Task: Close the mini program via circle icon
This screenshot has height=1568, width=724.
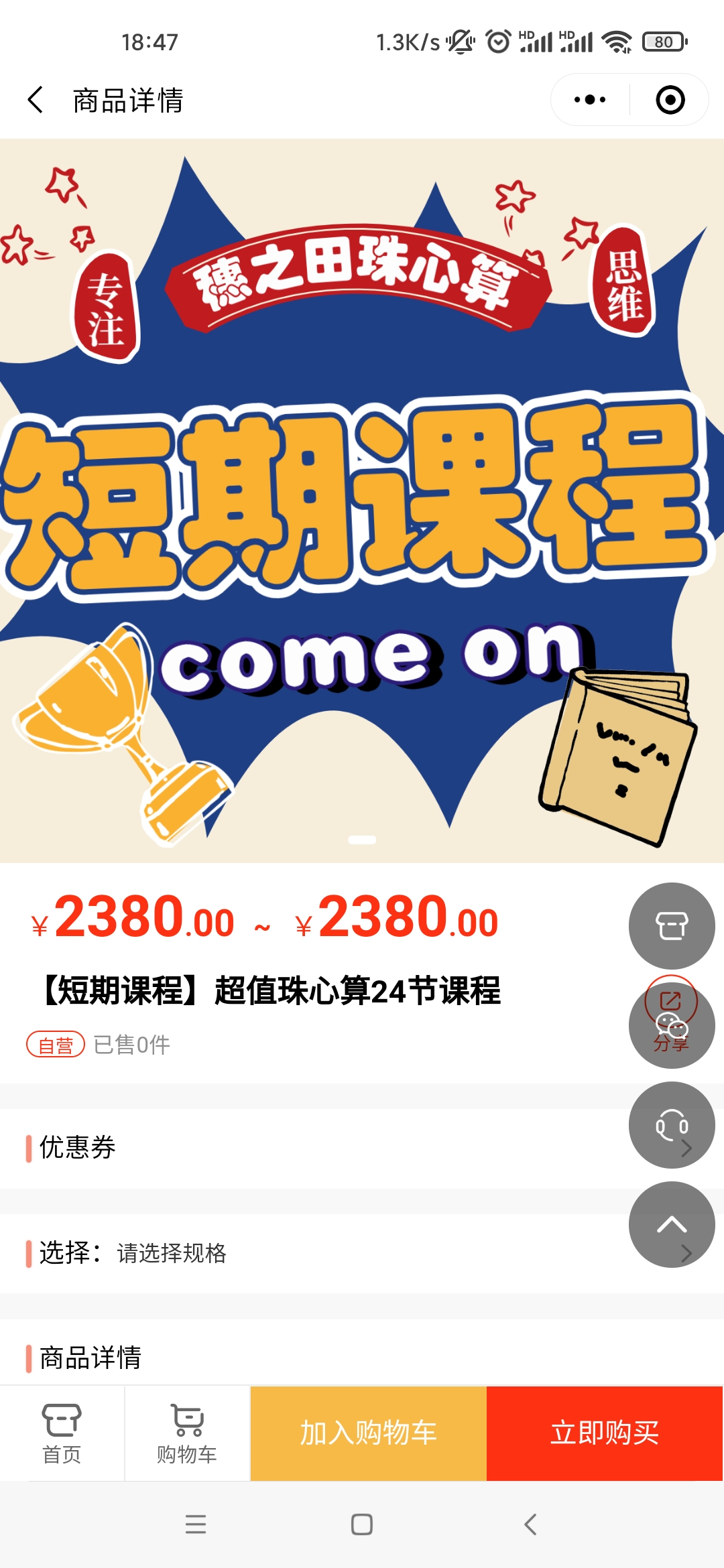Action: [x=670, y=100]
